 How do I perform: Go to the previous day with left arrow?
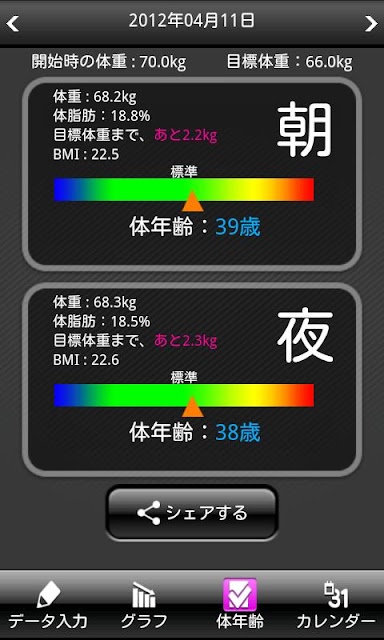[x=13, y=24]
